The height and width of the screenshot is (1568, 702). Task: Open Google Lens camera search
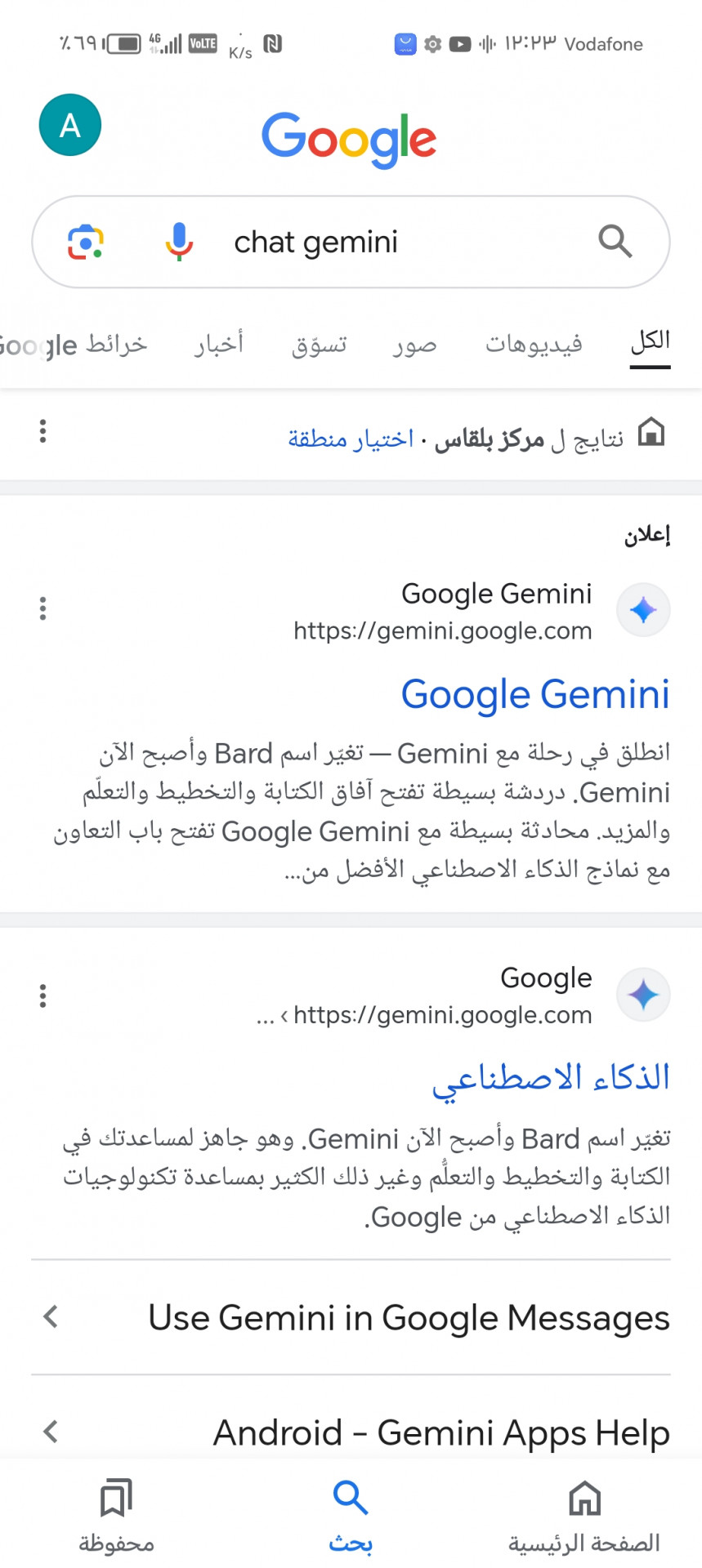coord(85,242)
